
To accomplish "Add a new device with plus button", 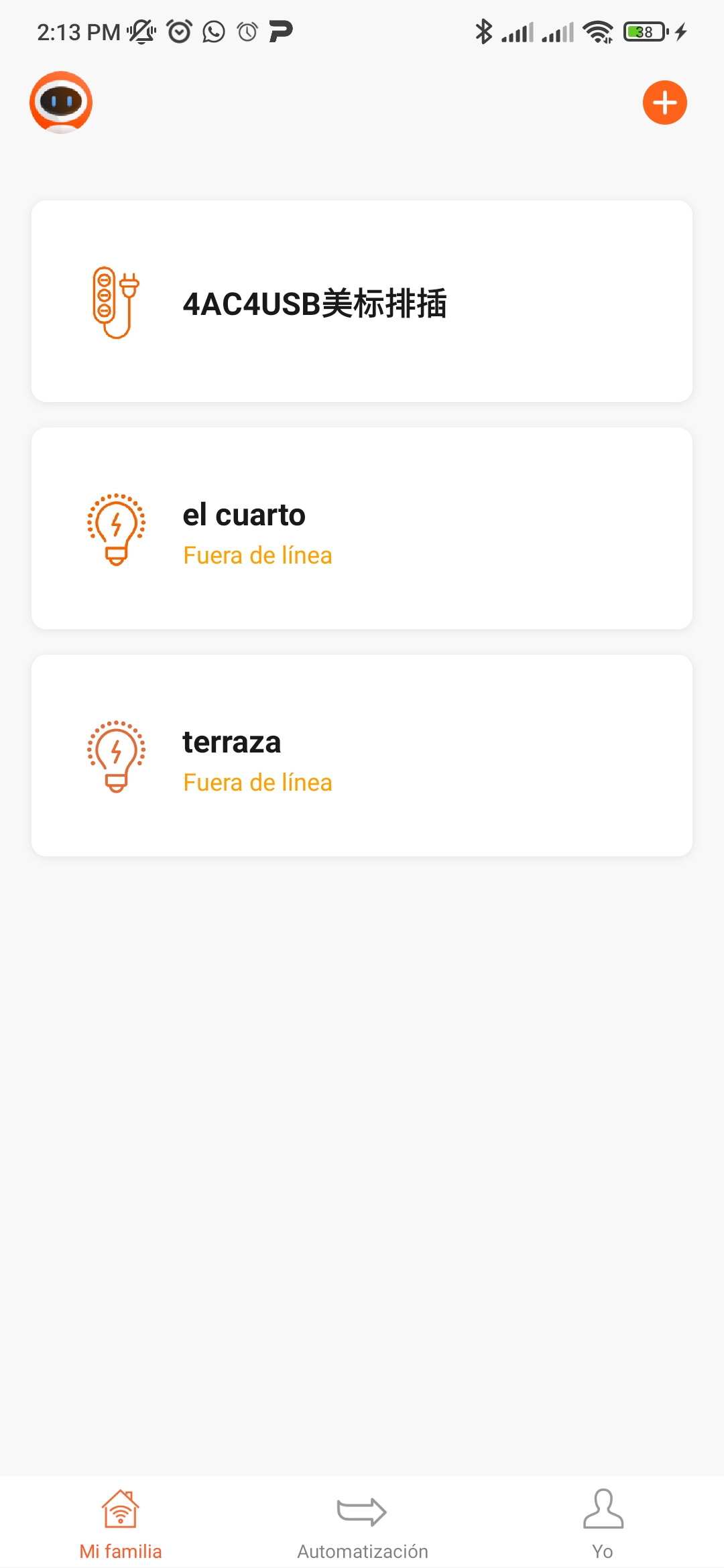I will coord(664,103).
